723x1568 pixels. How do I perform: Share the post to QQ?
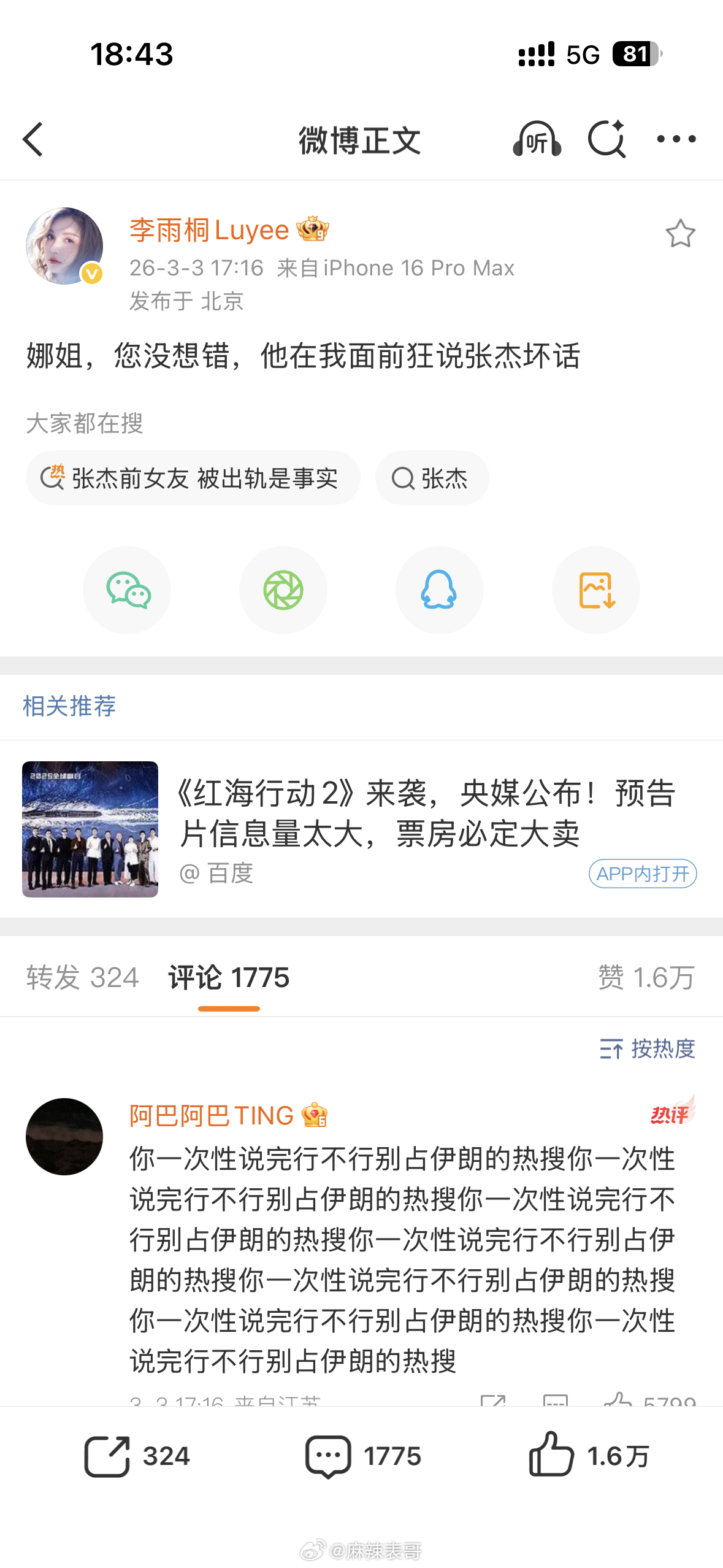point(439,590)
